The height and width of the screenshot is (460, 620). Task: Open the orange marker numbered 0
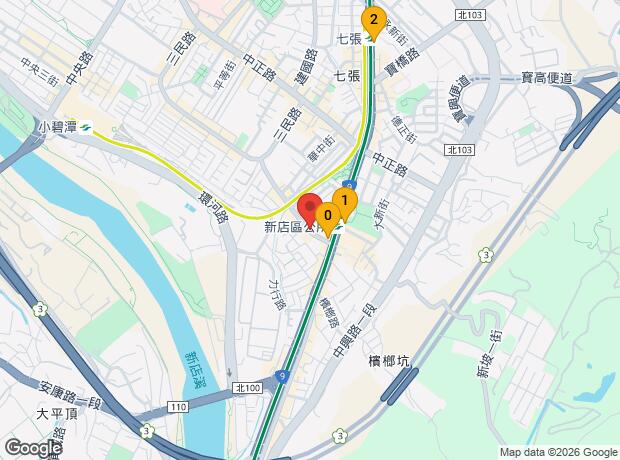coord(328,218)
